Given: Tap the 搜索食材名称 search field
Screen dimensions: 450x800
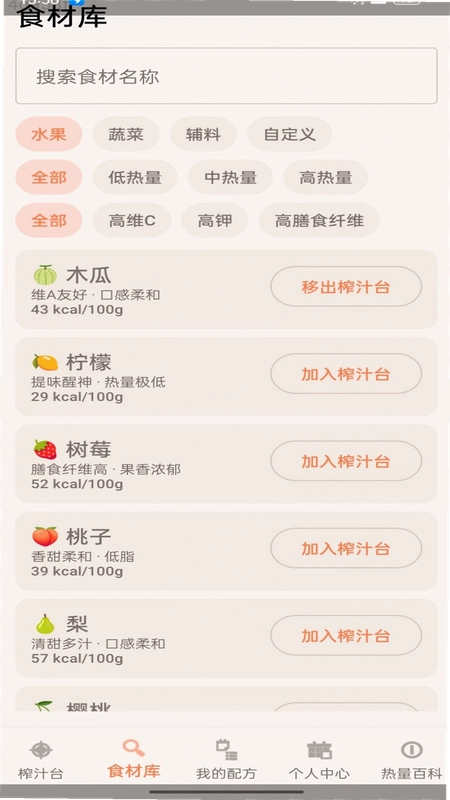Looking at the screenshot, I should coord(226,76).
